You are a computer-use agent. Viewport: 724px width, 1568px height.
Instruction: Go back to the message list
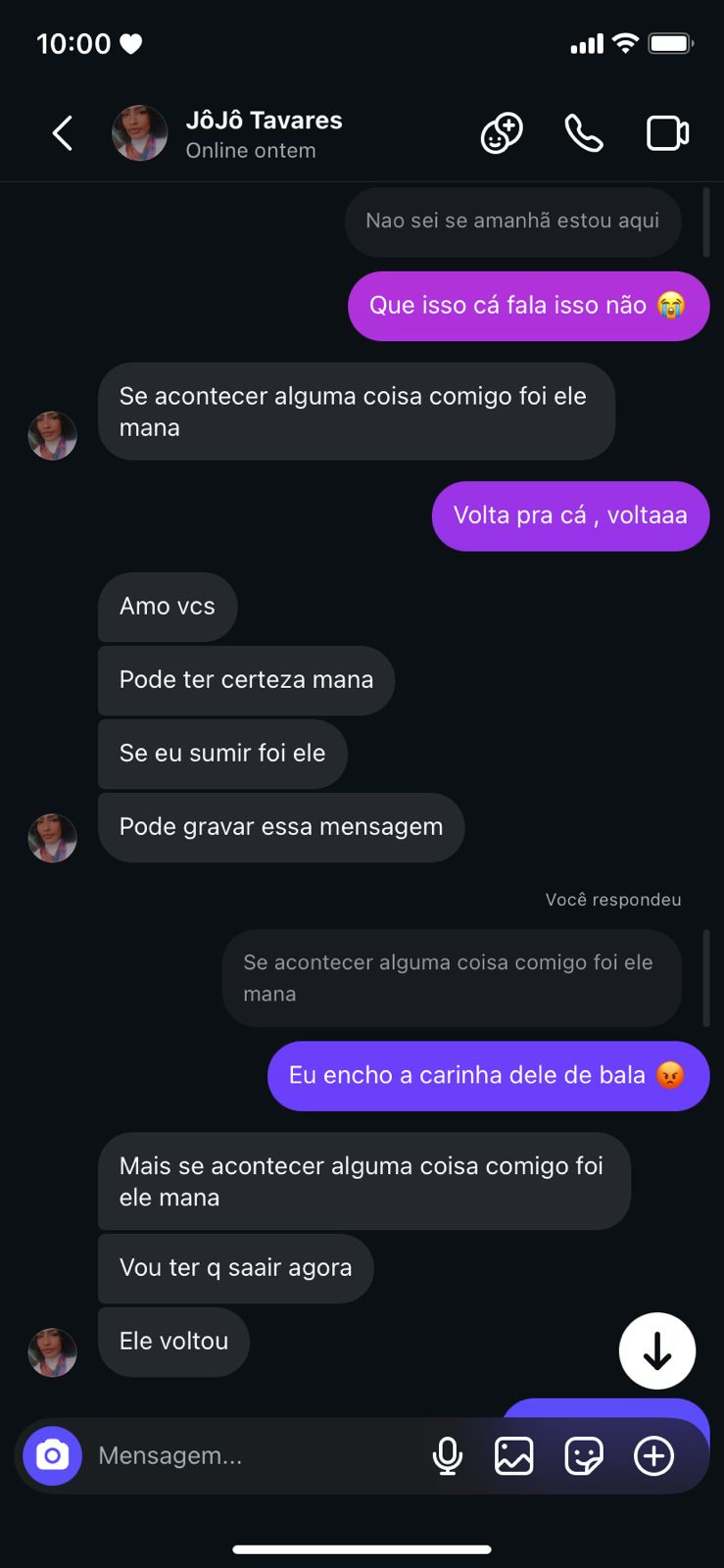coord(63,133)
